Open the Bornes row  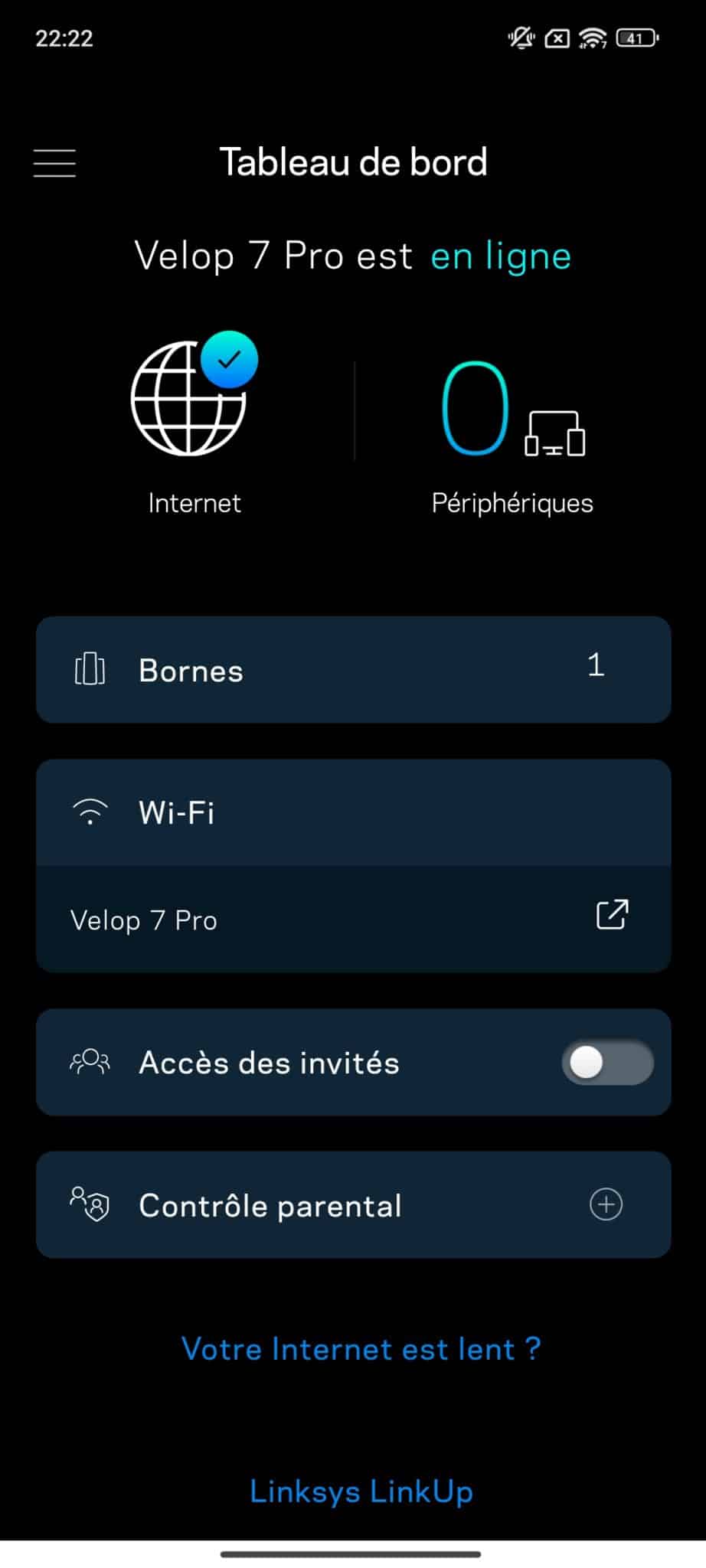click(353, 670)
